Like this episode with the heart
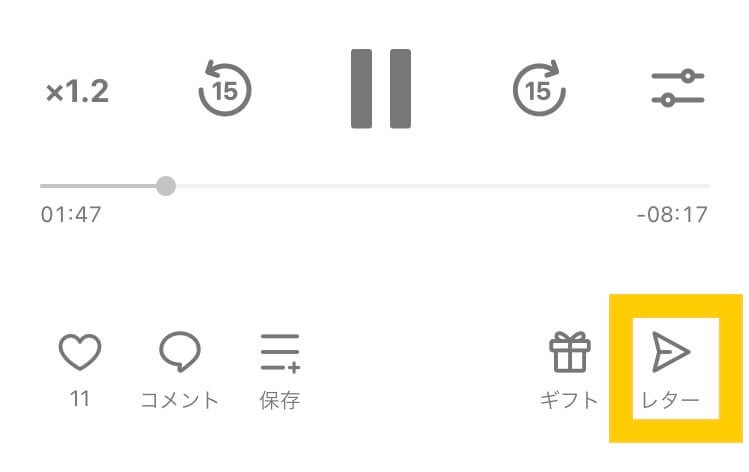 click(80, 353)
